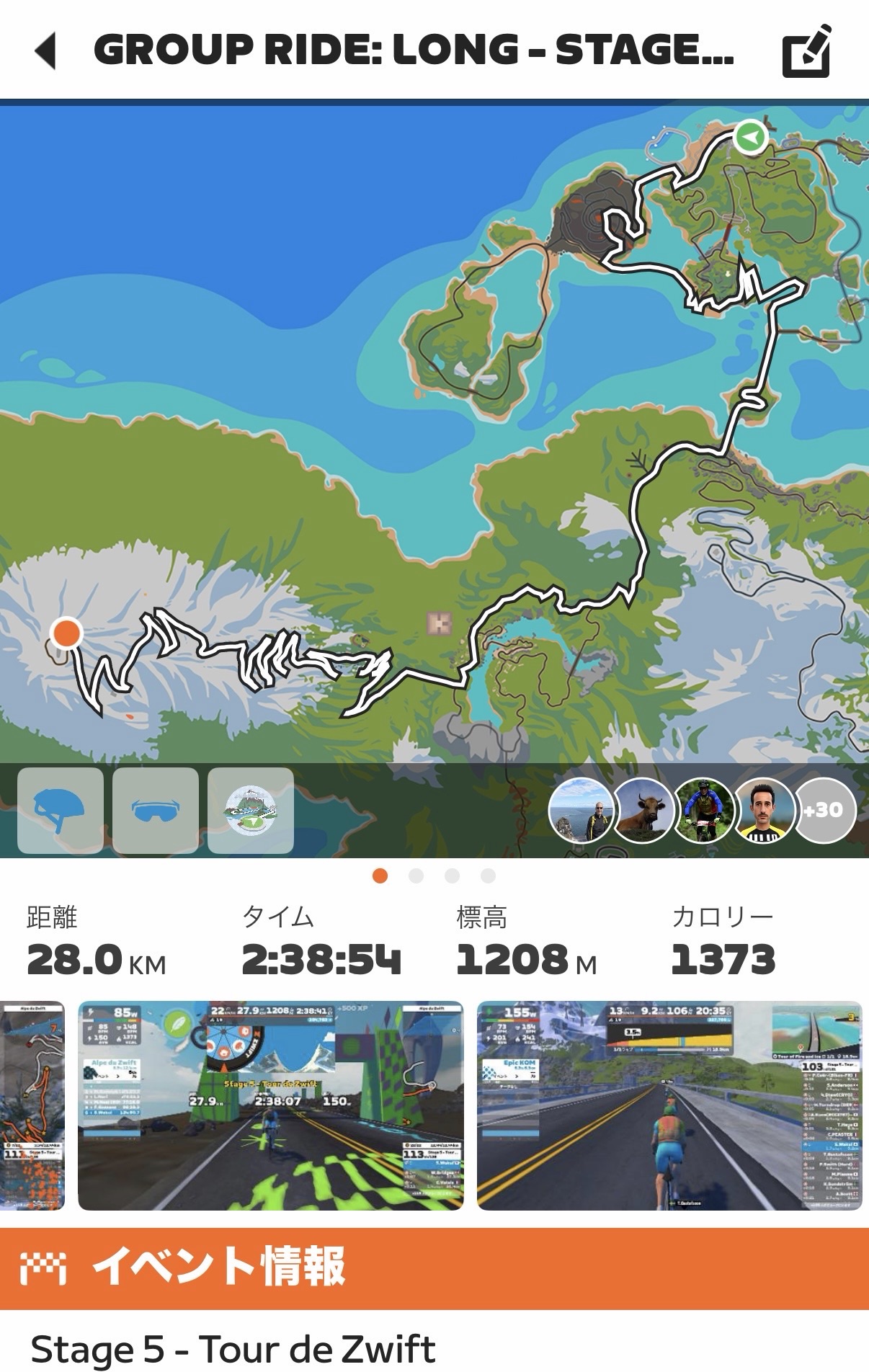Open the +30 riders list

[824, 810]
